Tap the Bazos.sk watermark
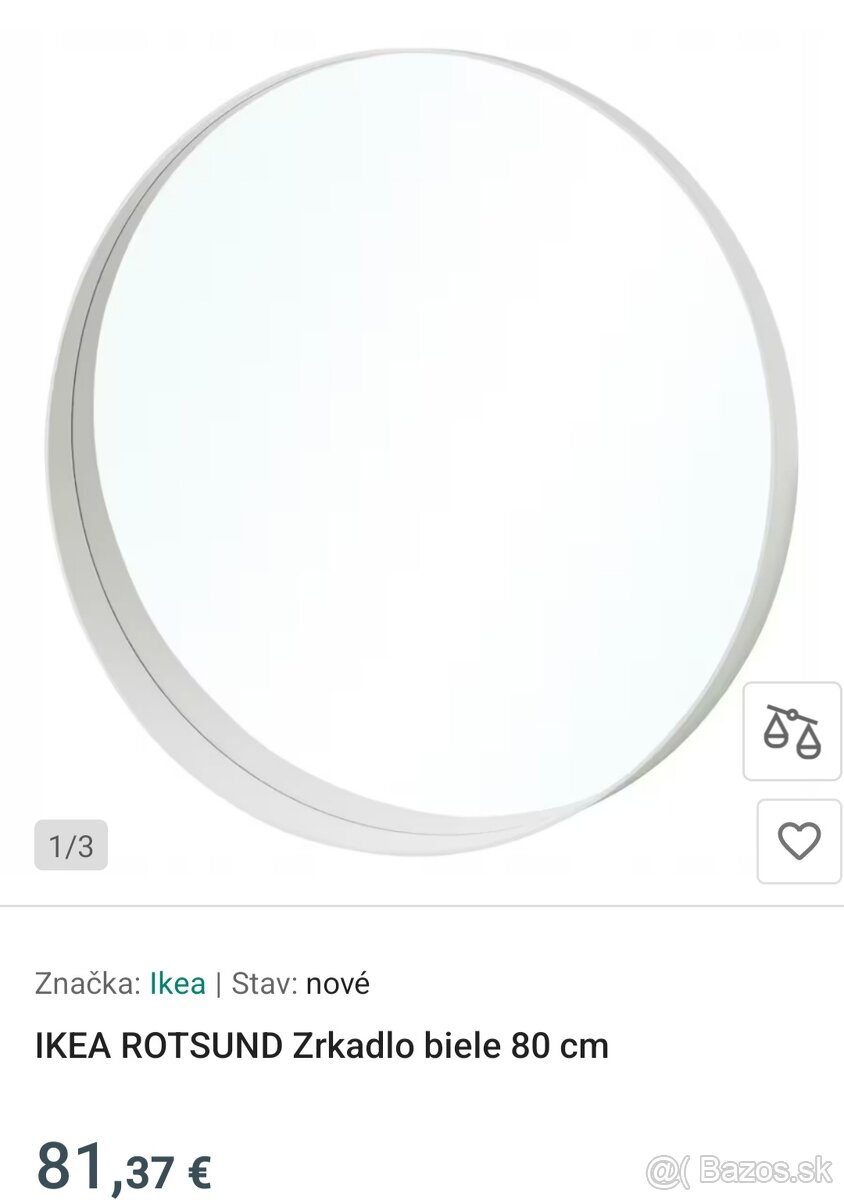The height and width of the screenshot is (1200, 844). pos(740,1168)
